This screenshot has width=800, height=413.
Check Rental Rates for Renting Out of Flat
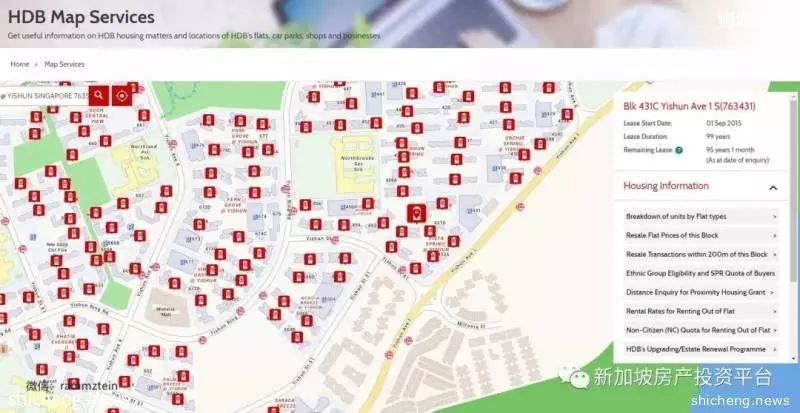[x=700, y=311]
